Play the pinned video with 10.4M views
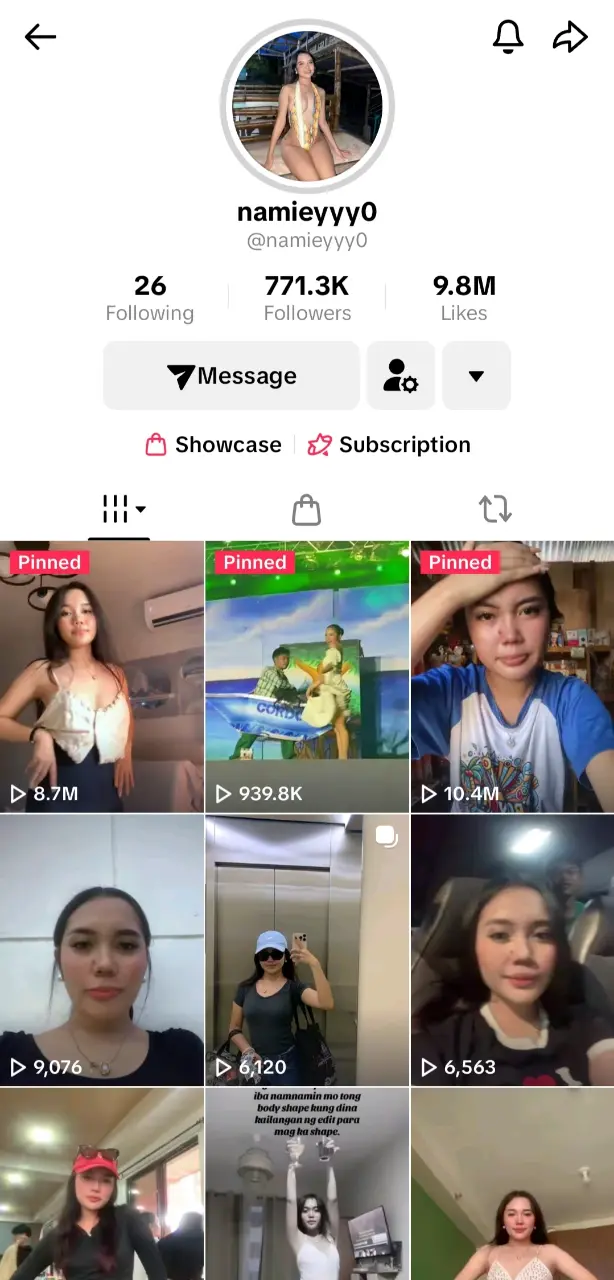This screenshot has height=1280, width=614. pos(512,677)
